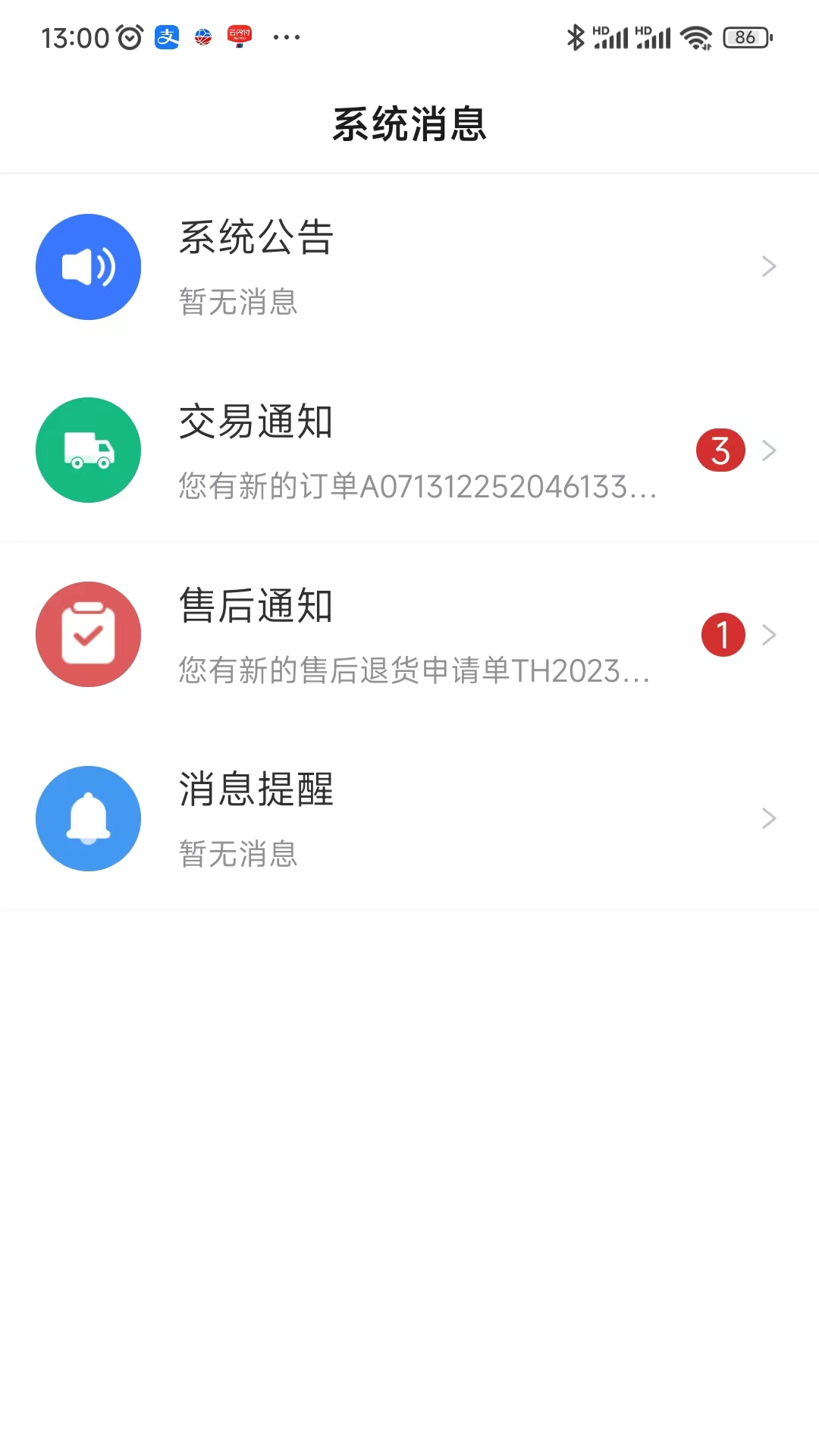Tap the three-dot overflow icon in the status bar
Screen dimensions: 819x1456
pyautogui.click(x=285, y=36)
